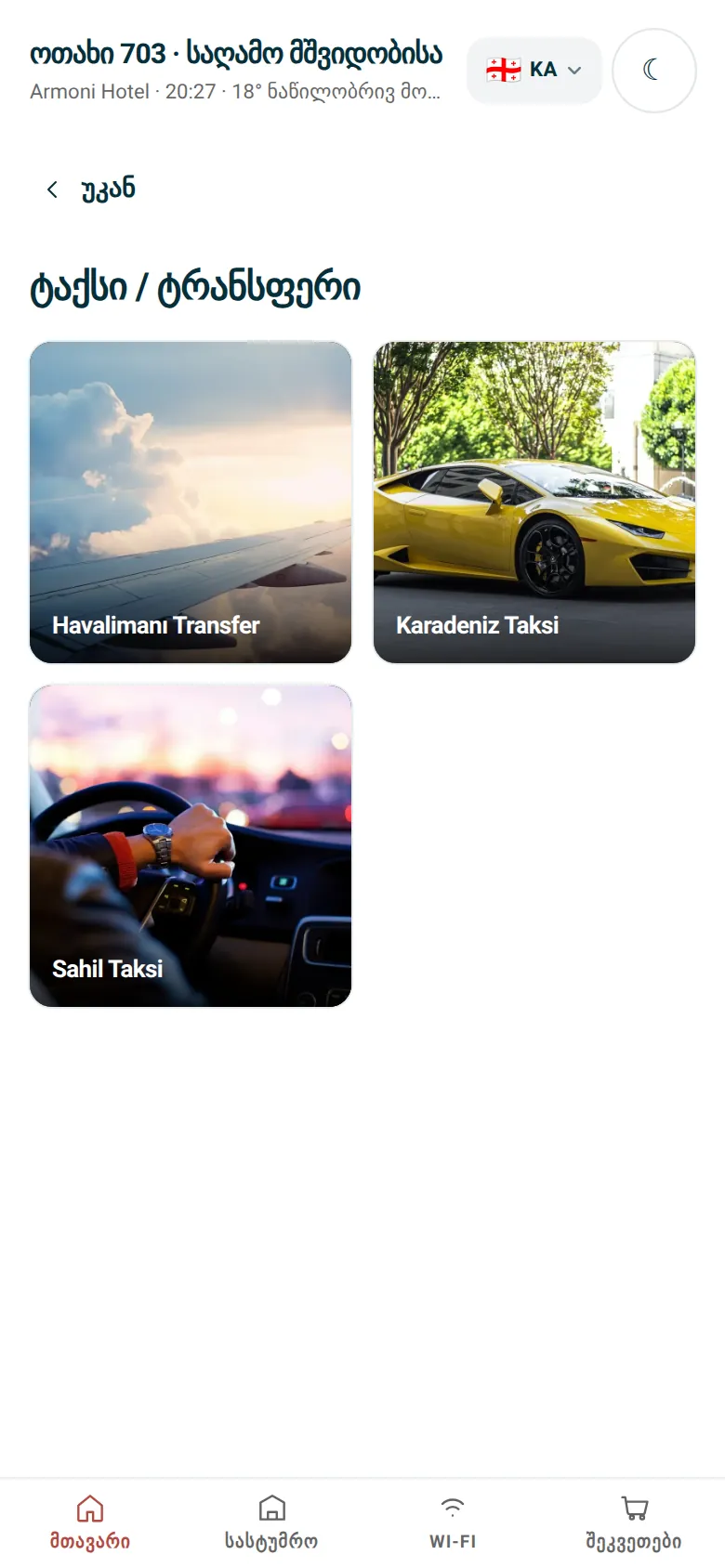This screenshot has height=1568, width=725.
Task: Switch to the მთავარი home tab
Action: pos(90,1522)
